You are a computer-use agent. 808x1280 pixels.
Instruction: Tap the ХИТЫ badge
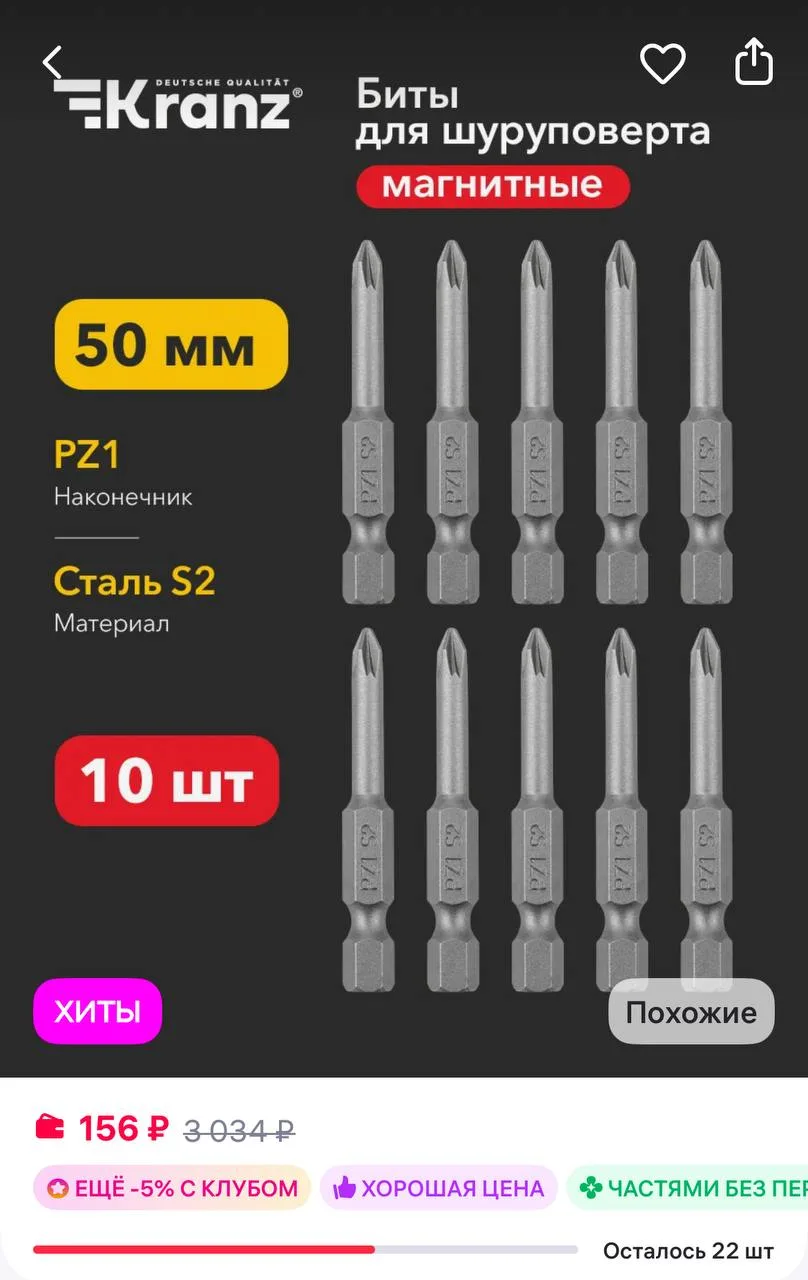97,1011
